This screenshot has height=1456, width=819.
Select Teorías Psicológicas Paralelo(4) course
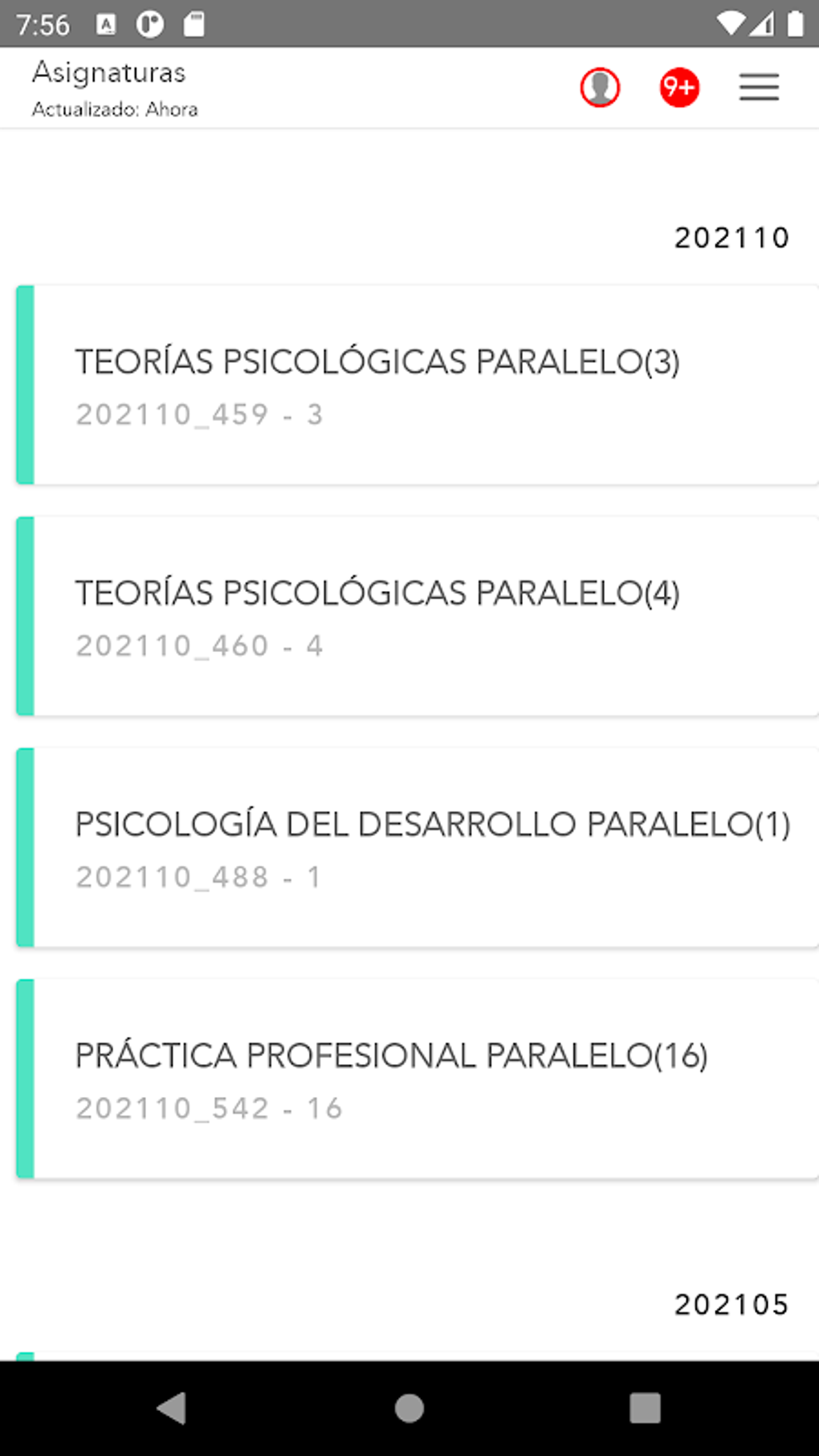pyautogui.click(x=418, y=616)
